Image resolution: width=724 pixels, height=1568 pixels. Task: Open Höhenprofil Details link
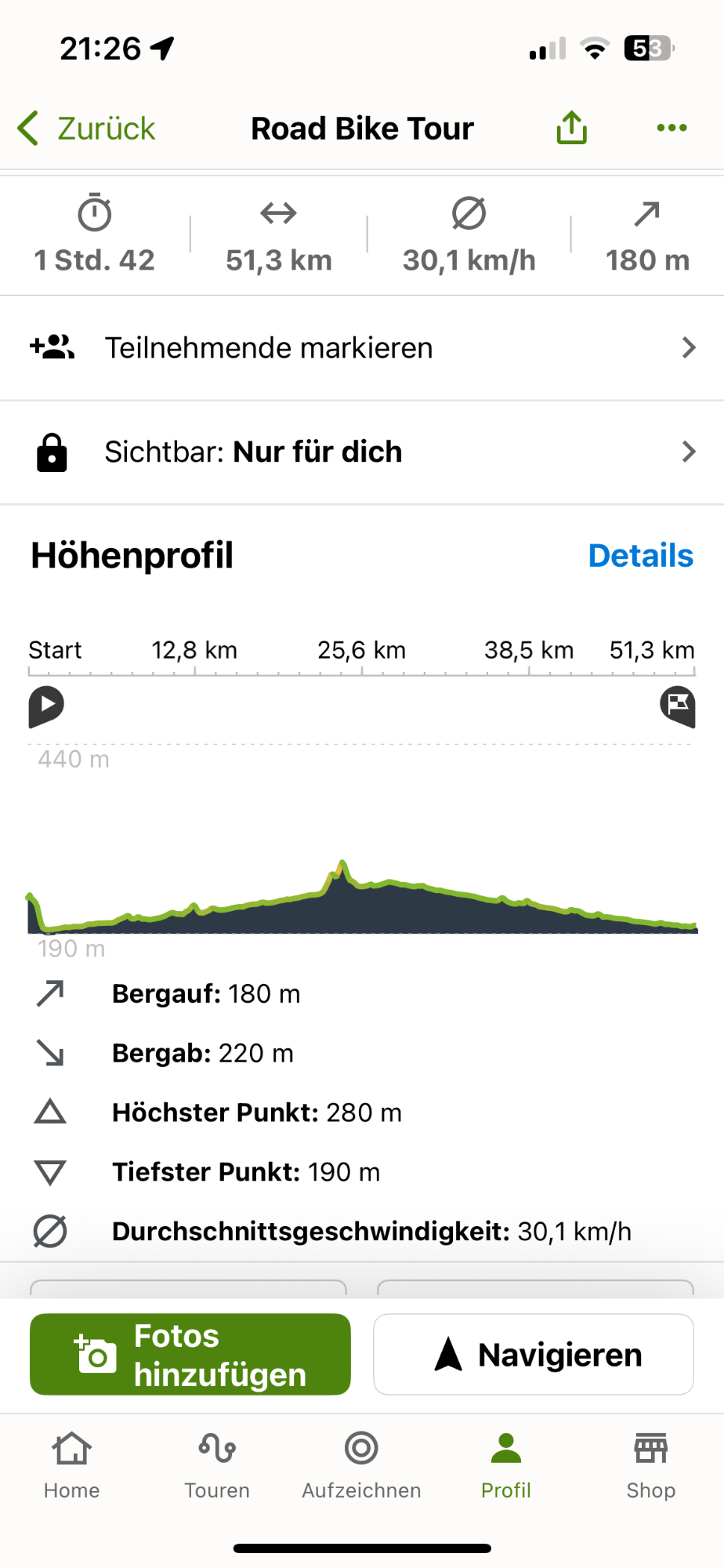(x=640, y=556)
